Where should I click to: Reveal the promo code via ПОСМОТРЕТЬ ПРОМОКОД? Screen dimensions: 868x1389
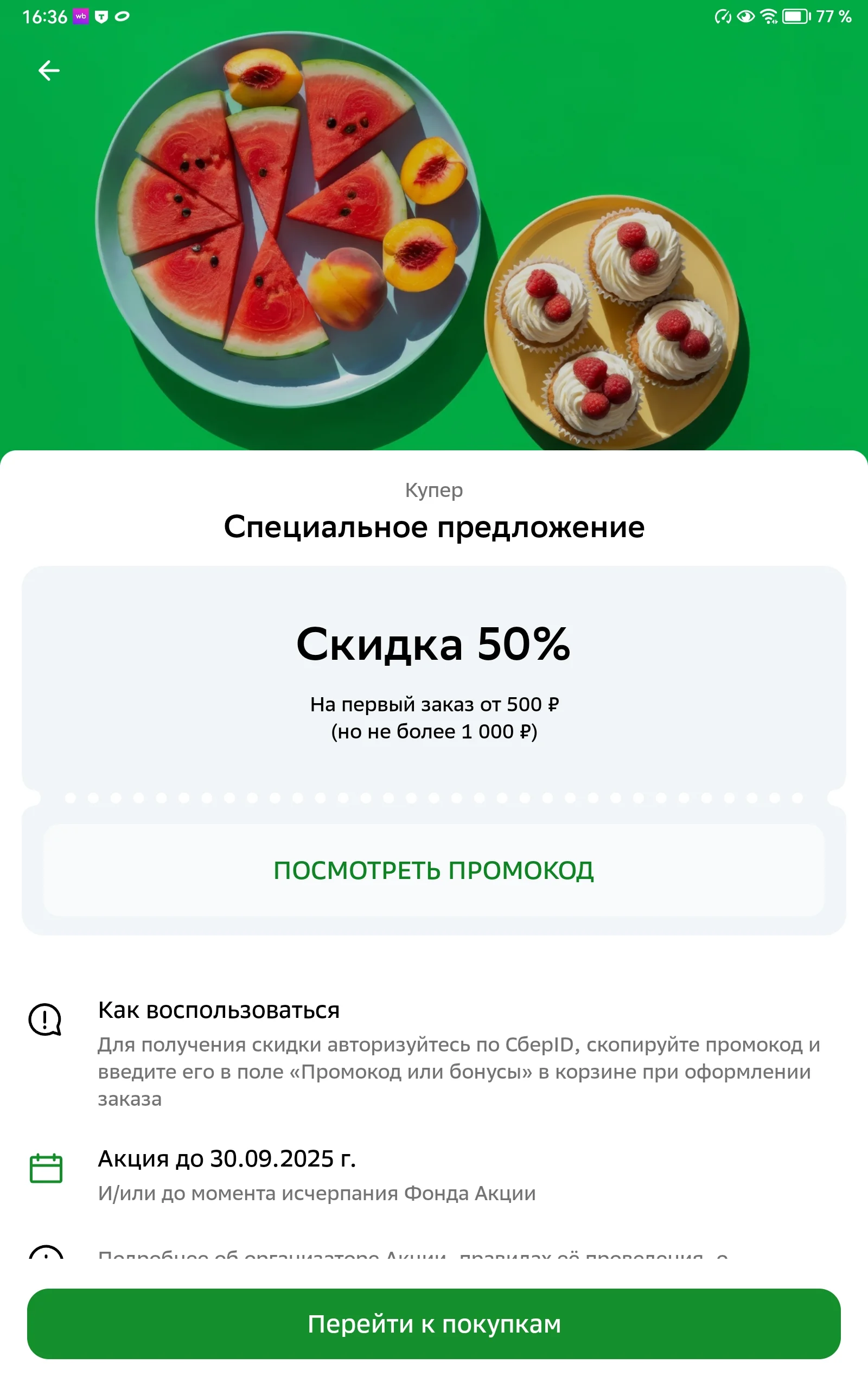point(434,870)
